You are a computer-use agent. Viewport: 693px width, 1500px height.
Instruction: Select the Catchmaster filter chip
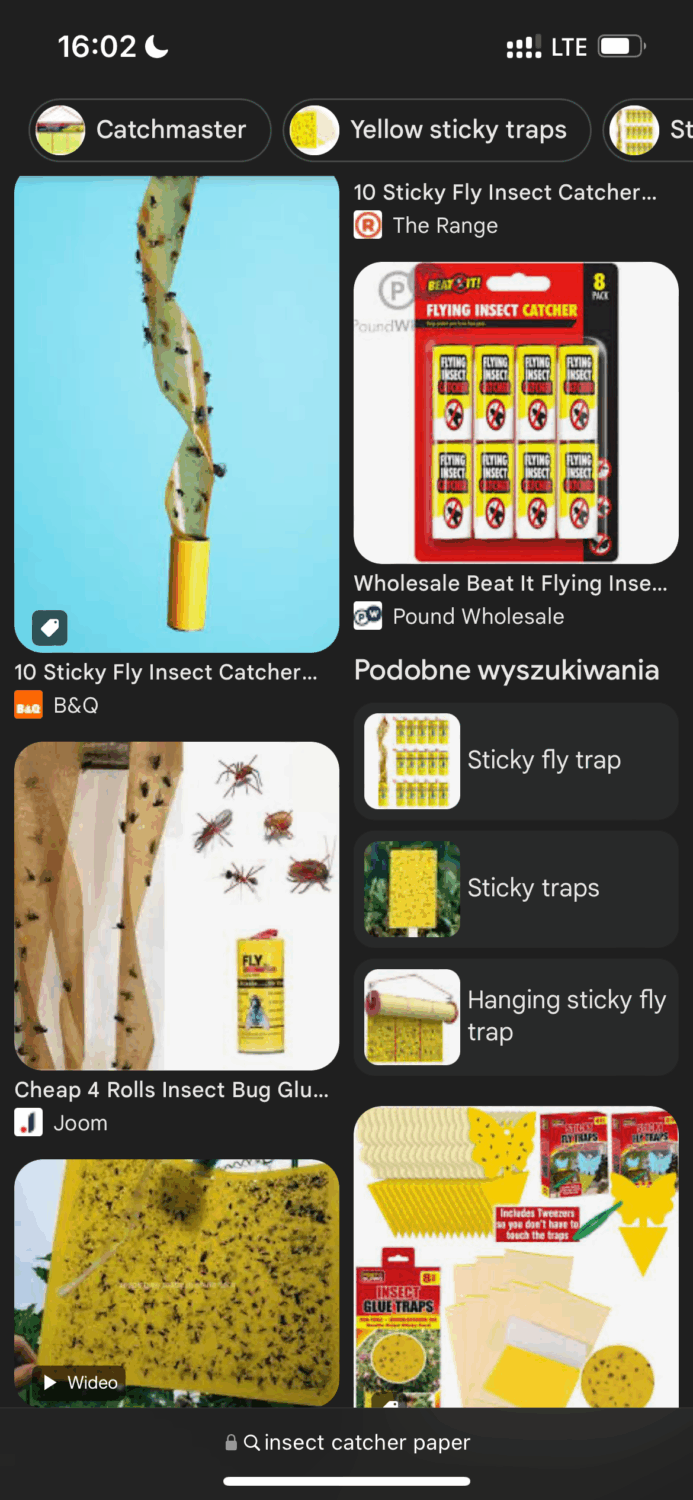tap(150, 130)
